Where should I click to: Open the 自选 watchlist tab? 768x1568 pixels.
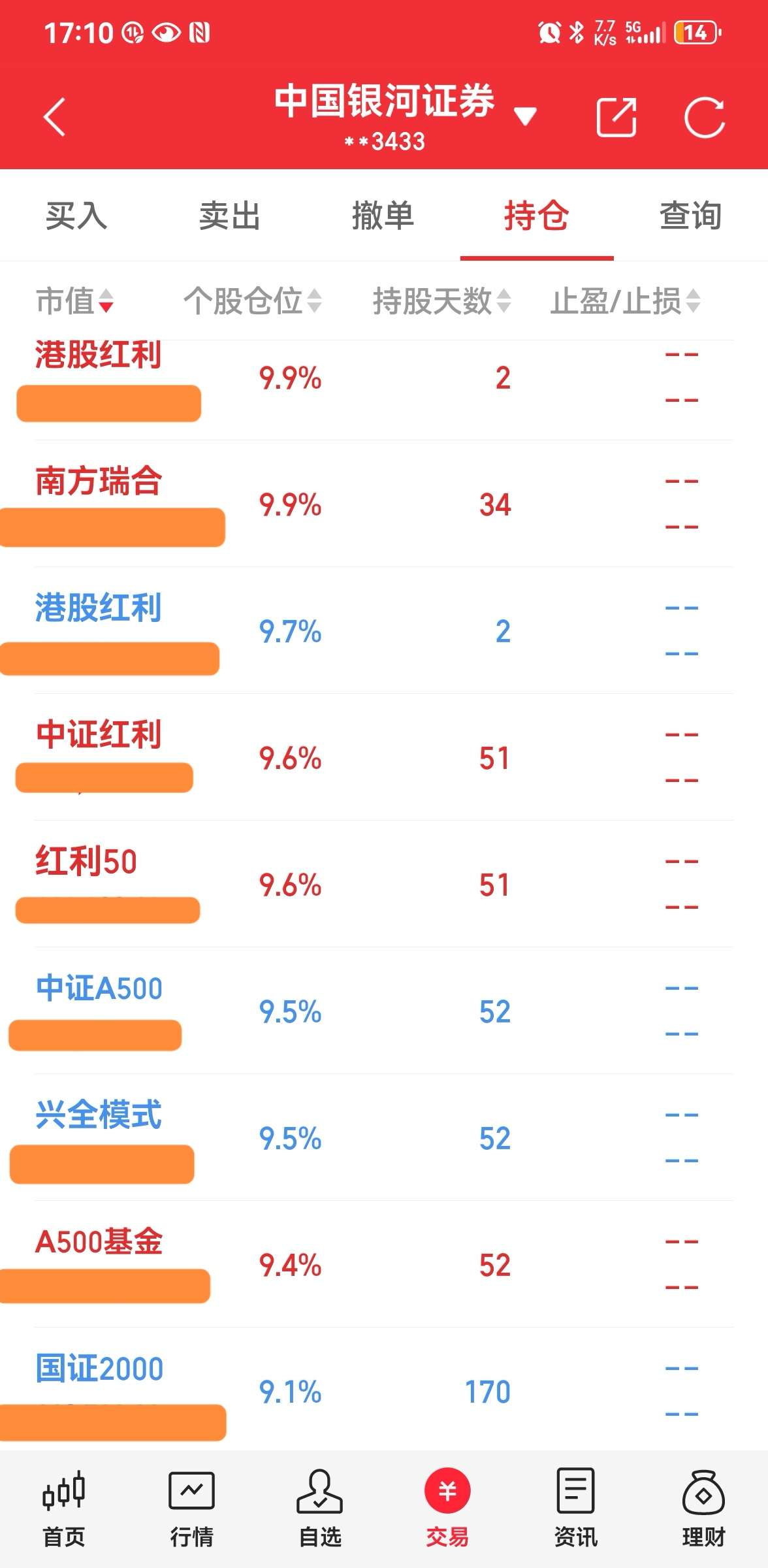coord(320,1509)
